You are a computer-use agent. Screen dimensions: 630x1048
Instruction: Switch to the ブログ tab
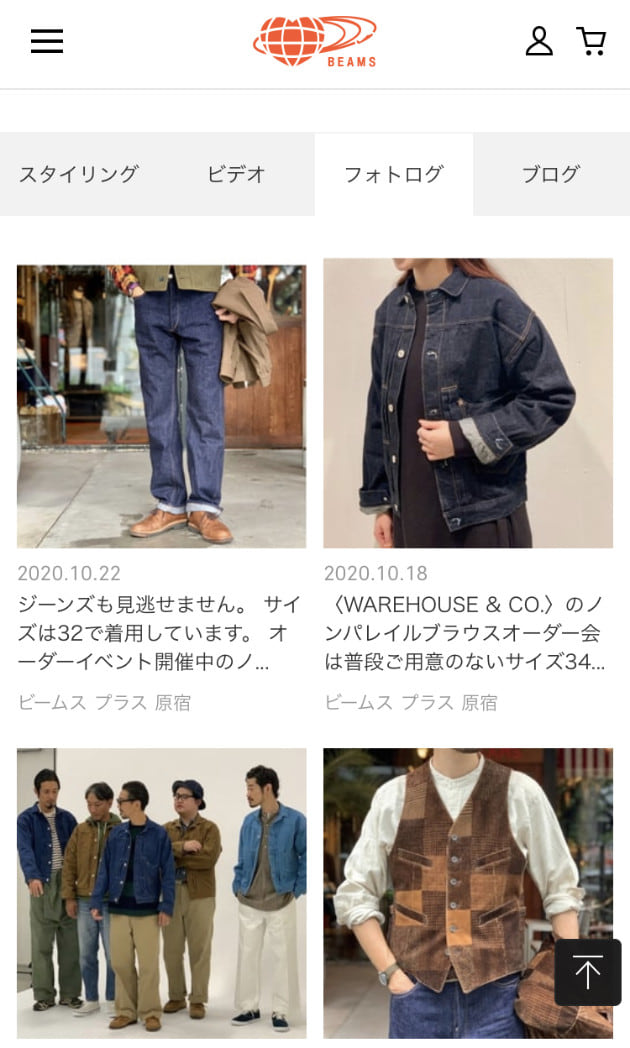[551, 174]
